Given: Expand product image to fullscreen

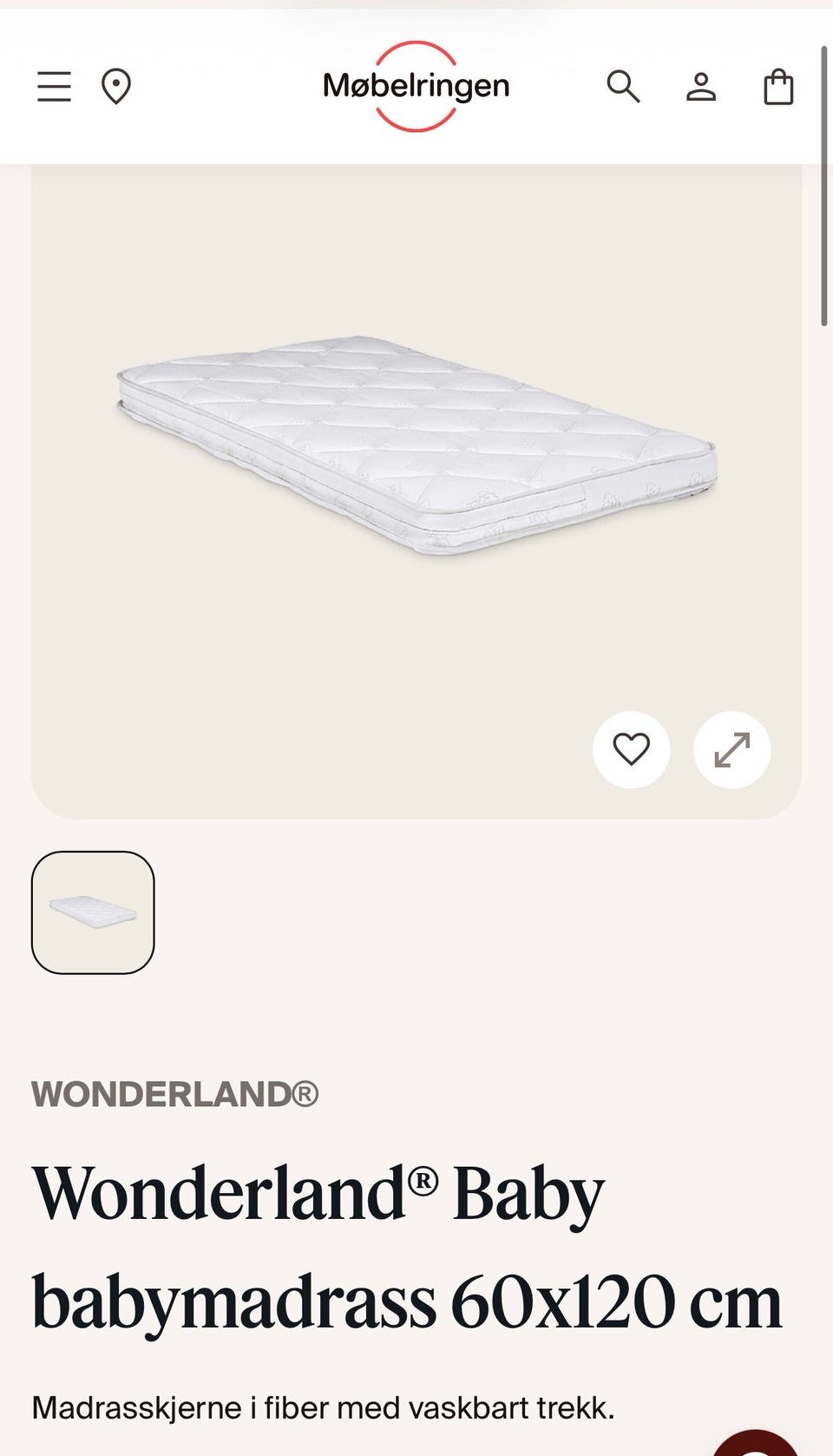Looking at the screenshot, I should pos(732,750).
